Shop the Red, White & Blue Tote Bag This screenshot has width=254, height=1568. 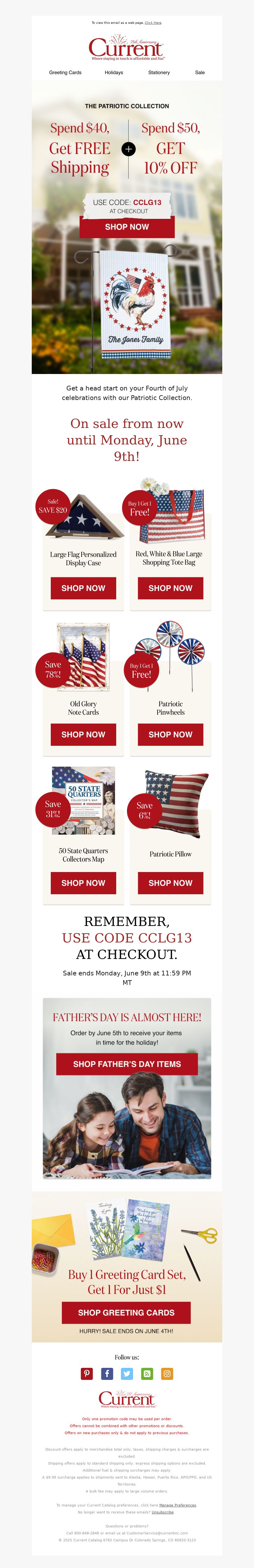[x=170, y=588]
